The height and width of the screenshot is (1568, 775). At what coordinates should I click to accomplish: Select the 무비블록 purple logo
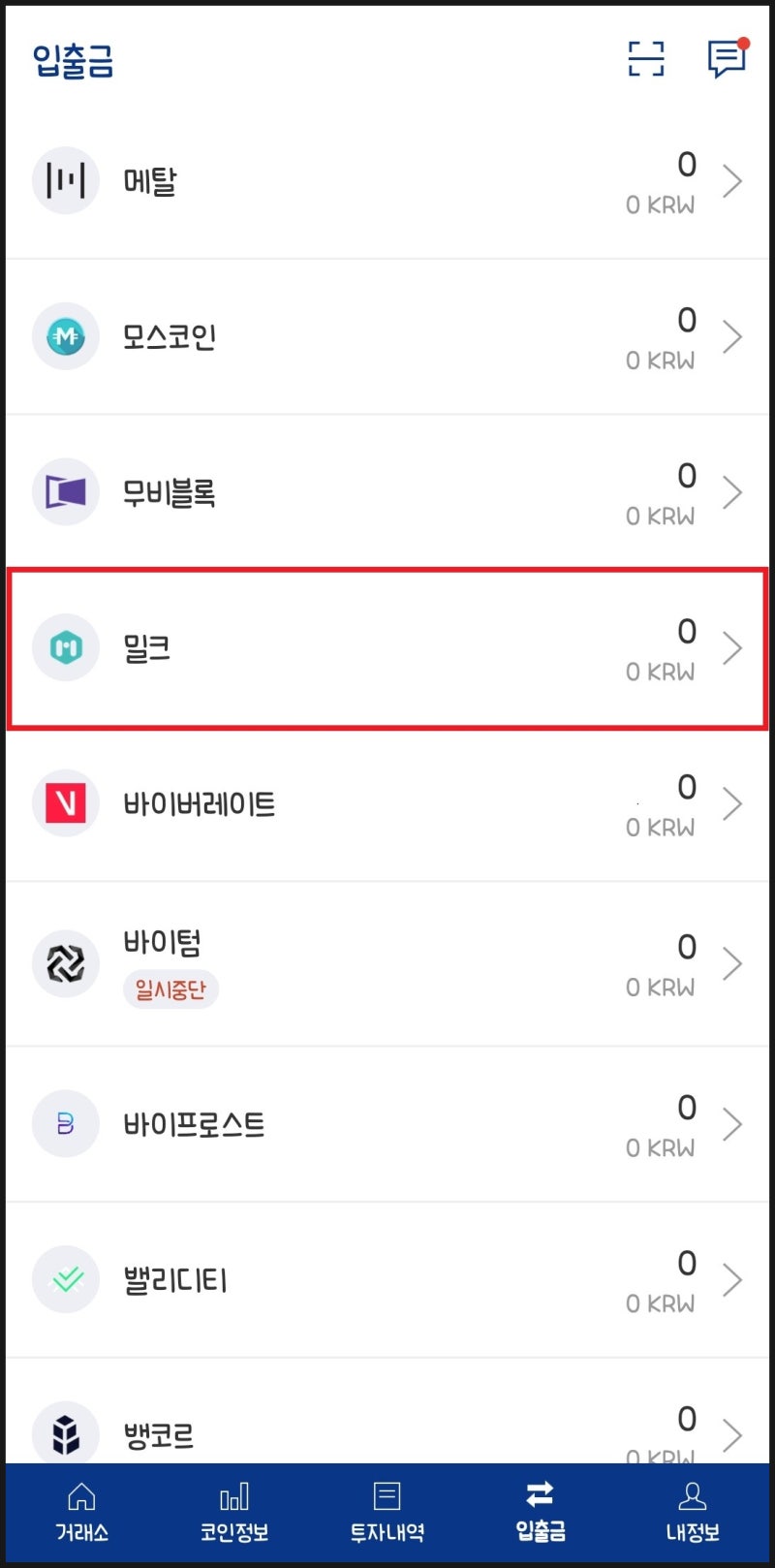[66, 491]
